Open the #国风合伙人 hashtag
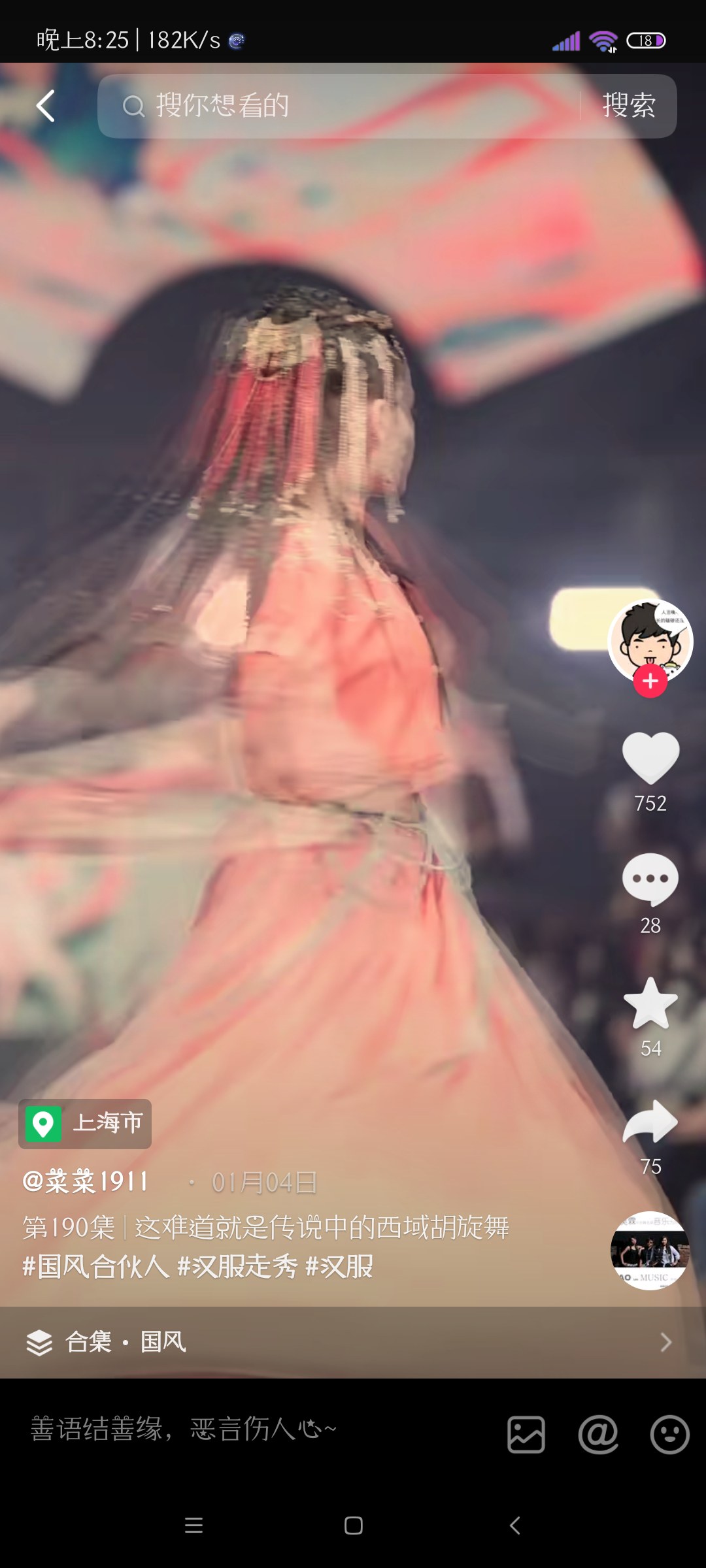The height and width of the screenshot is (1568, 706). [x=95, y=1266]
